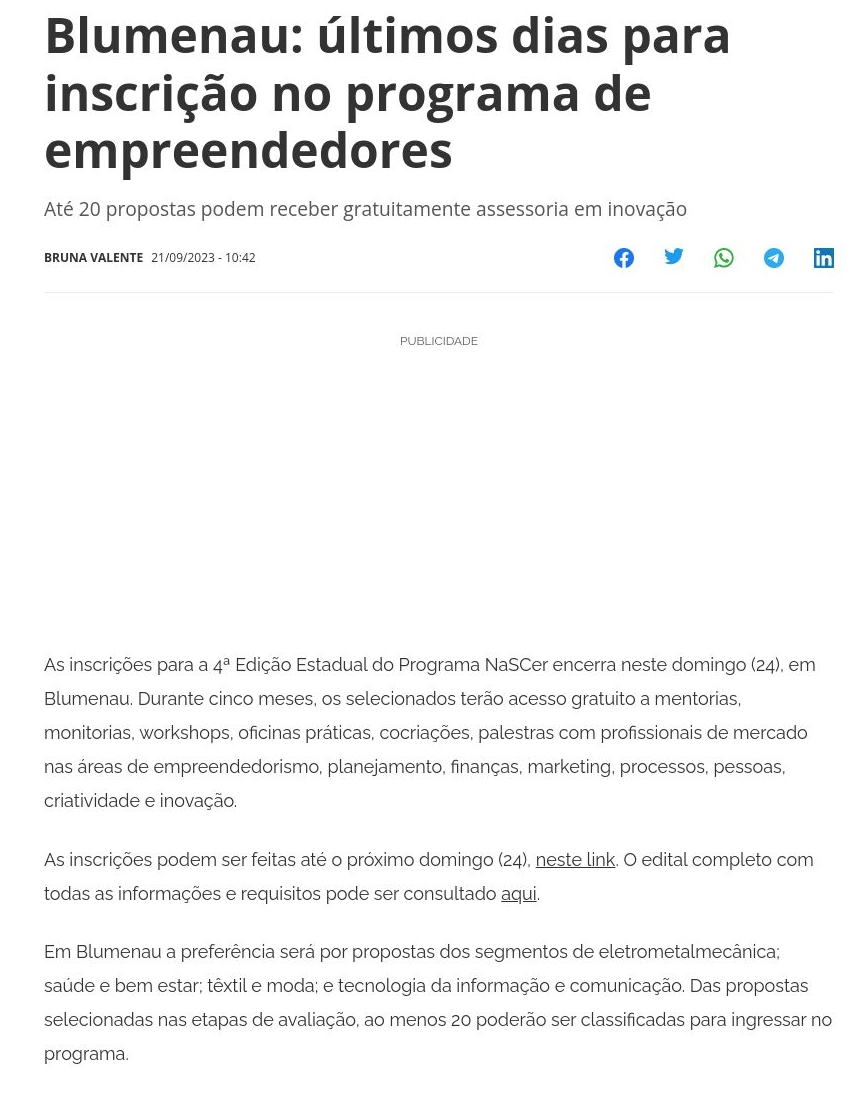Share the article on LinkedIn
The image size is (865, 1096).
[824, 258]
